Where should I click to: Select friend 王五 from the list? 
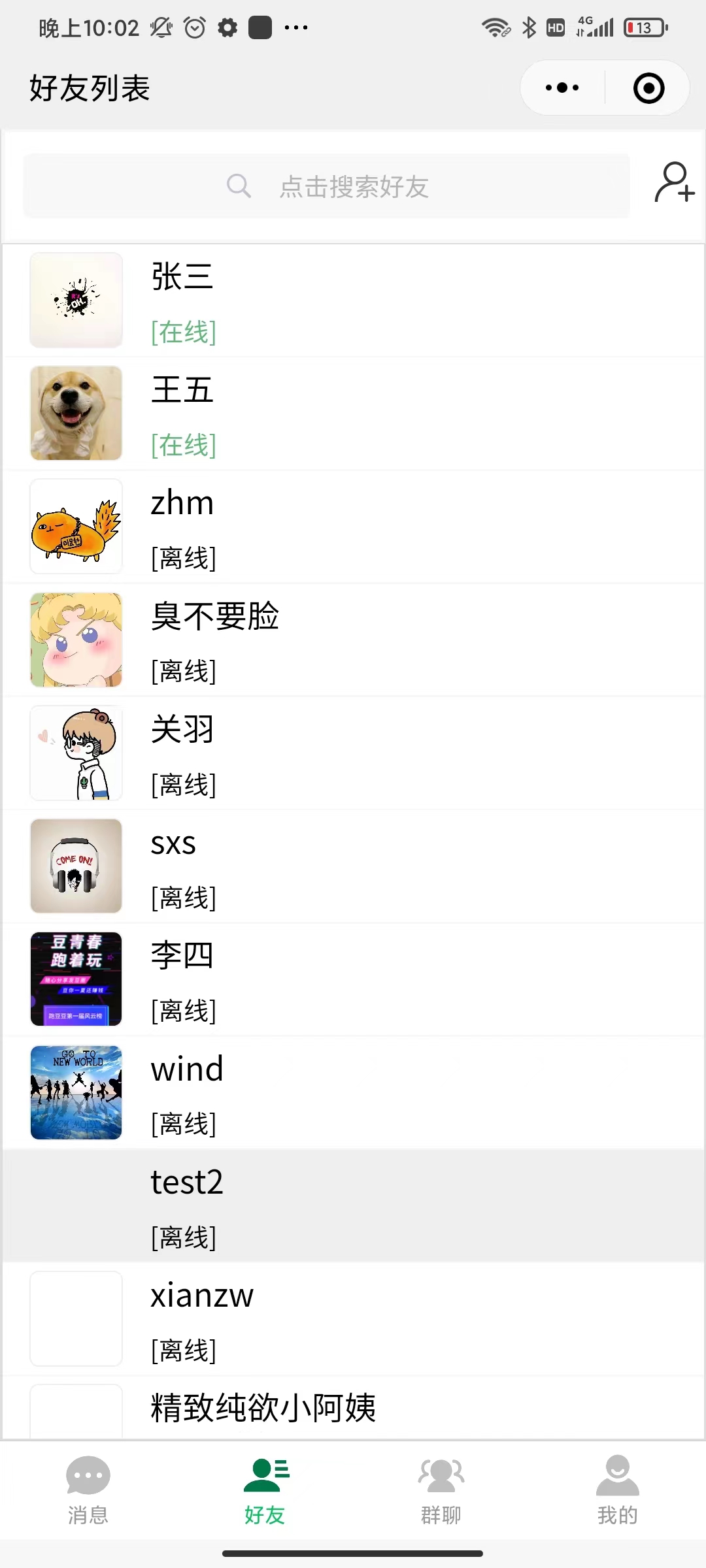353,414
